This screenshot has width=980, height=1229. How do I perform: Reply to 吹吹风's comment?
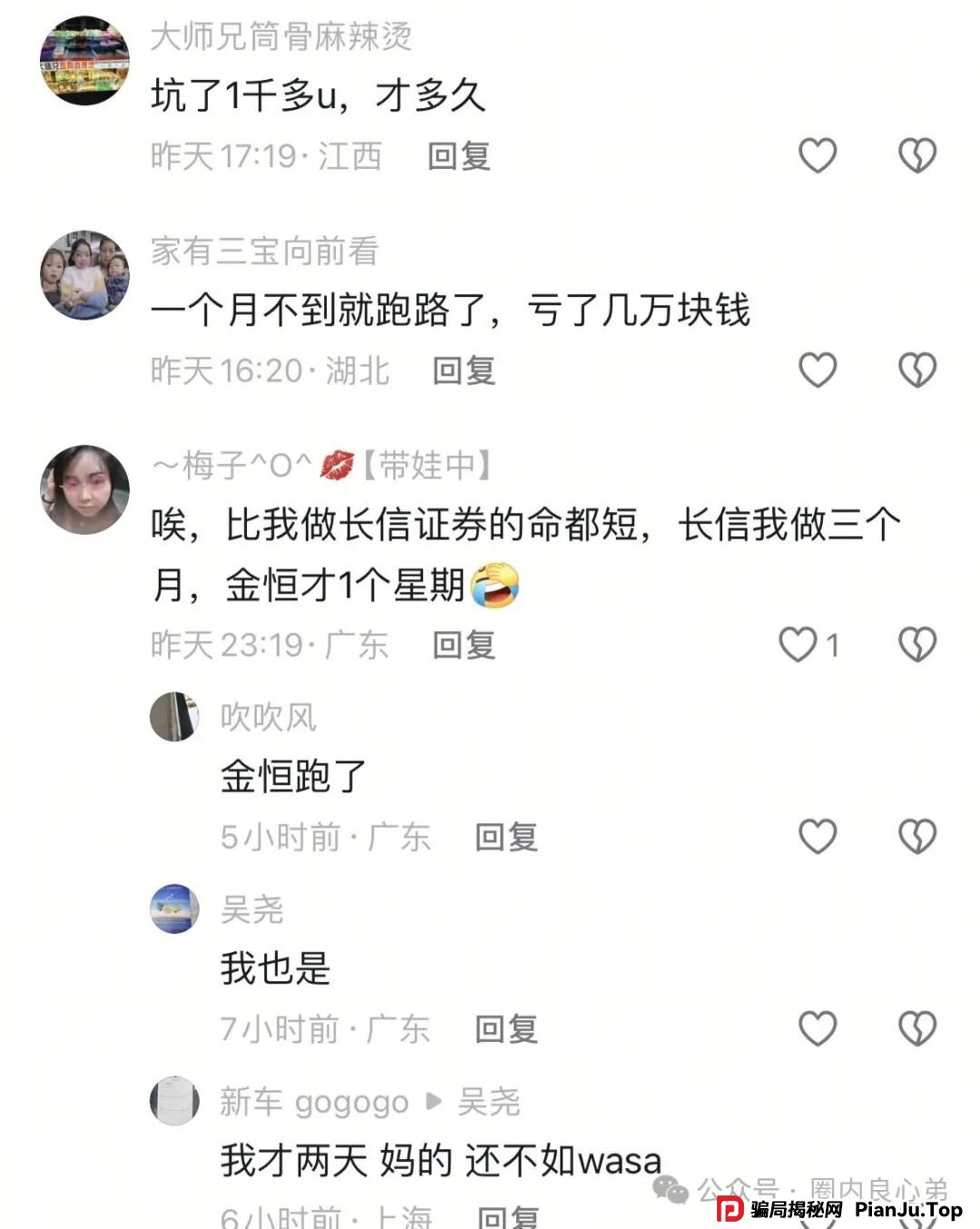[506, 837]
